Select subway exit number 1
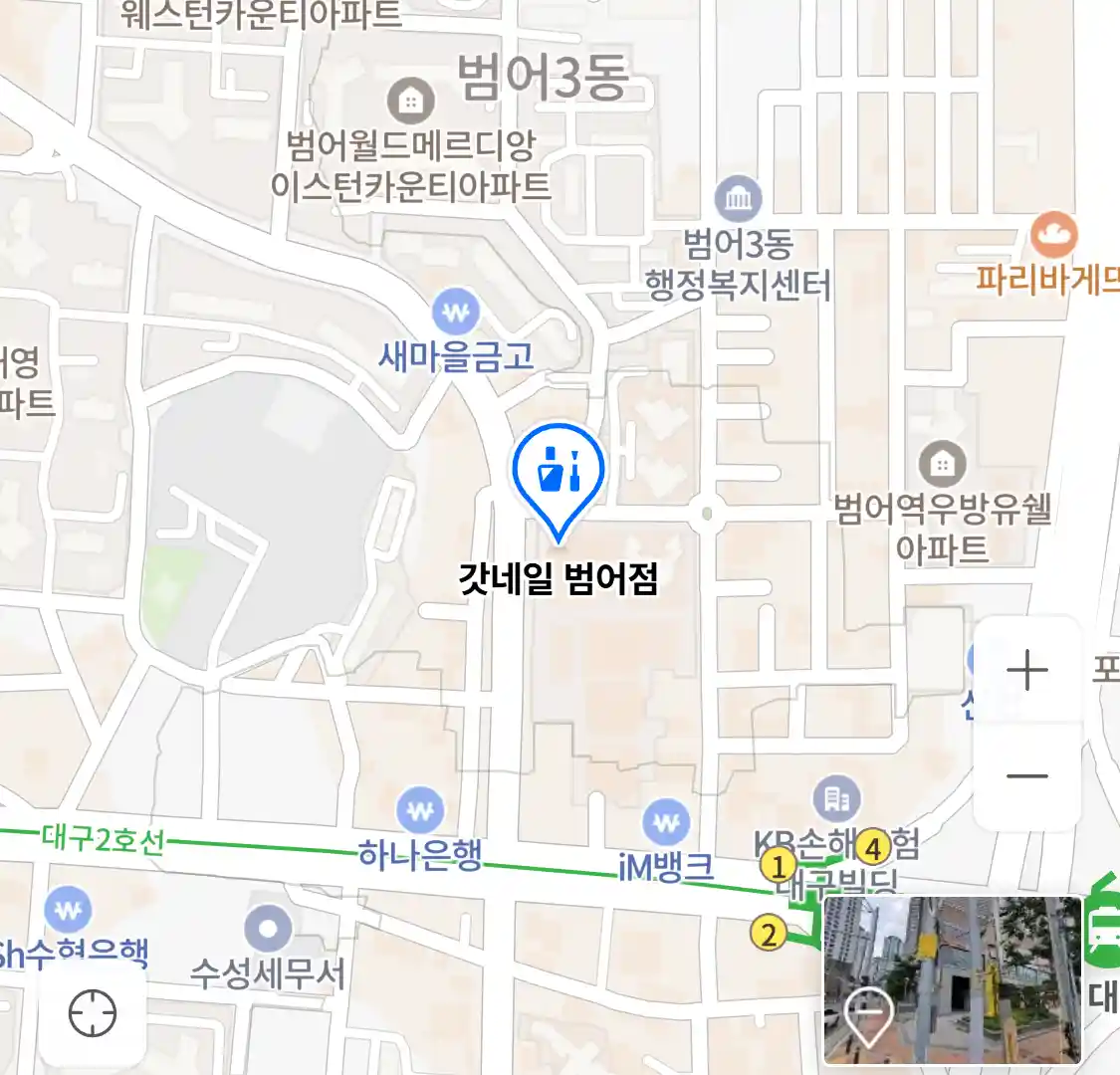The height and width of the screenshot is (1075, 1120). coord(778,866)
